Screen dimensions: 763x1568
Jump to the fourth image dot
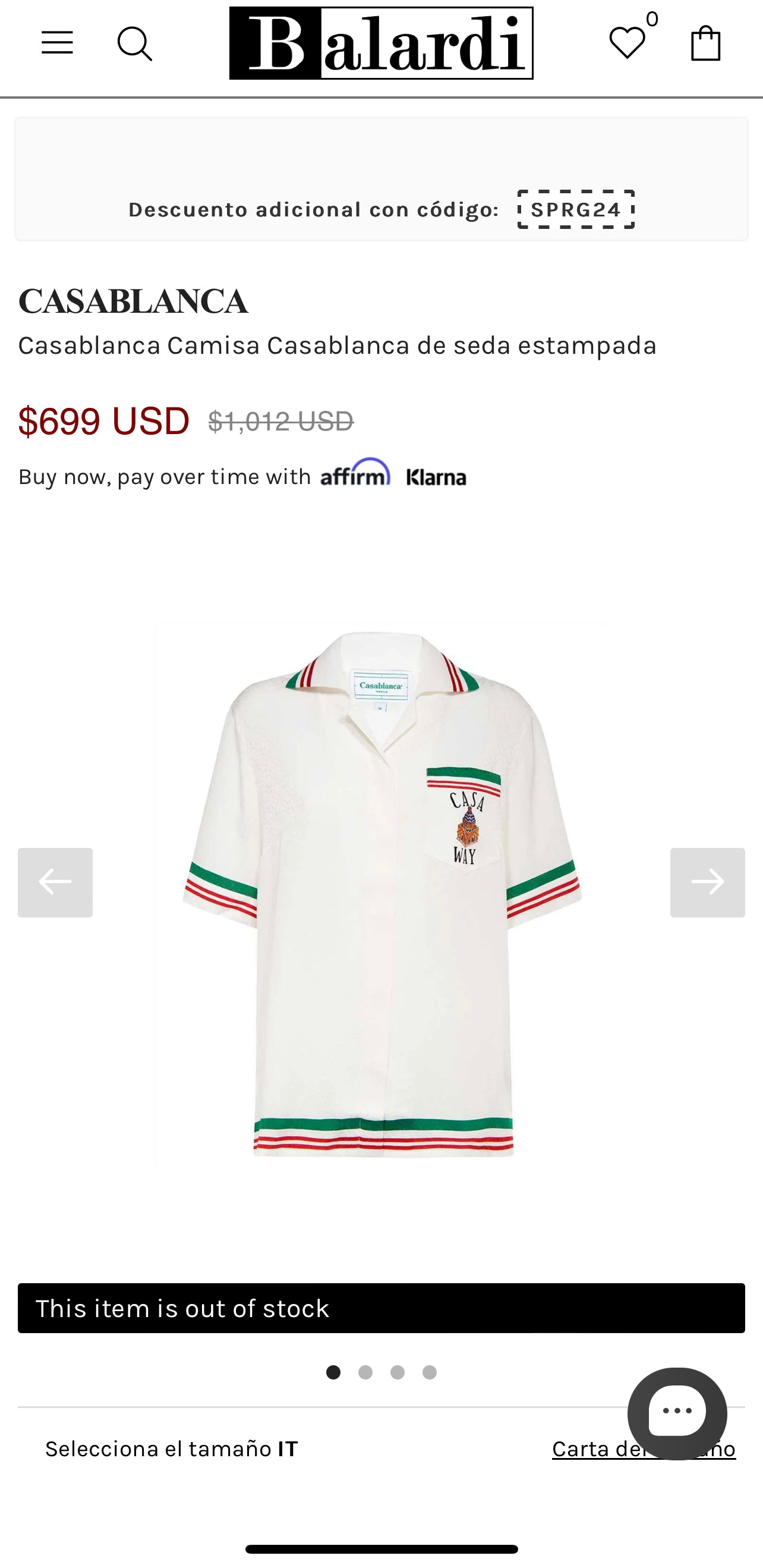tap(430, 1372)
